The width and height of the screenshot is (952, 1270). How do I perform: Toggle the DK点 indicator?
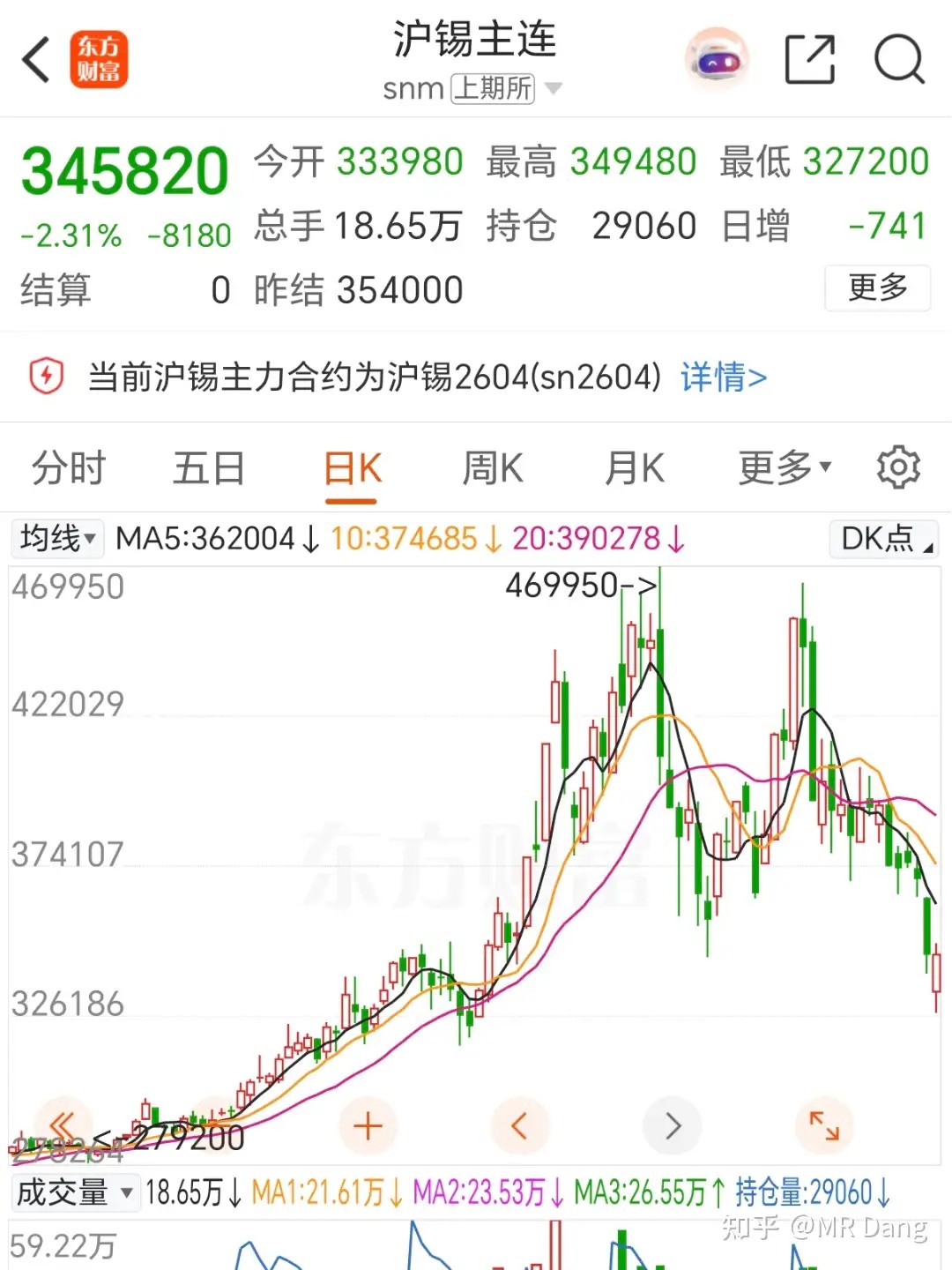click(882, 539)
